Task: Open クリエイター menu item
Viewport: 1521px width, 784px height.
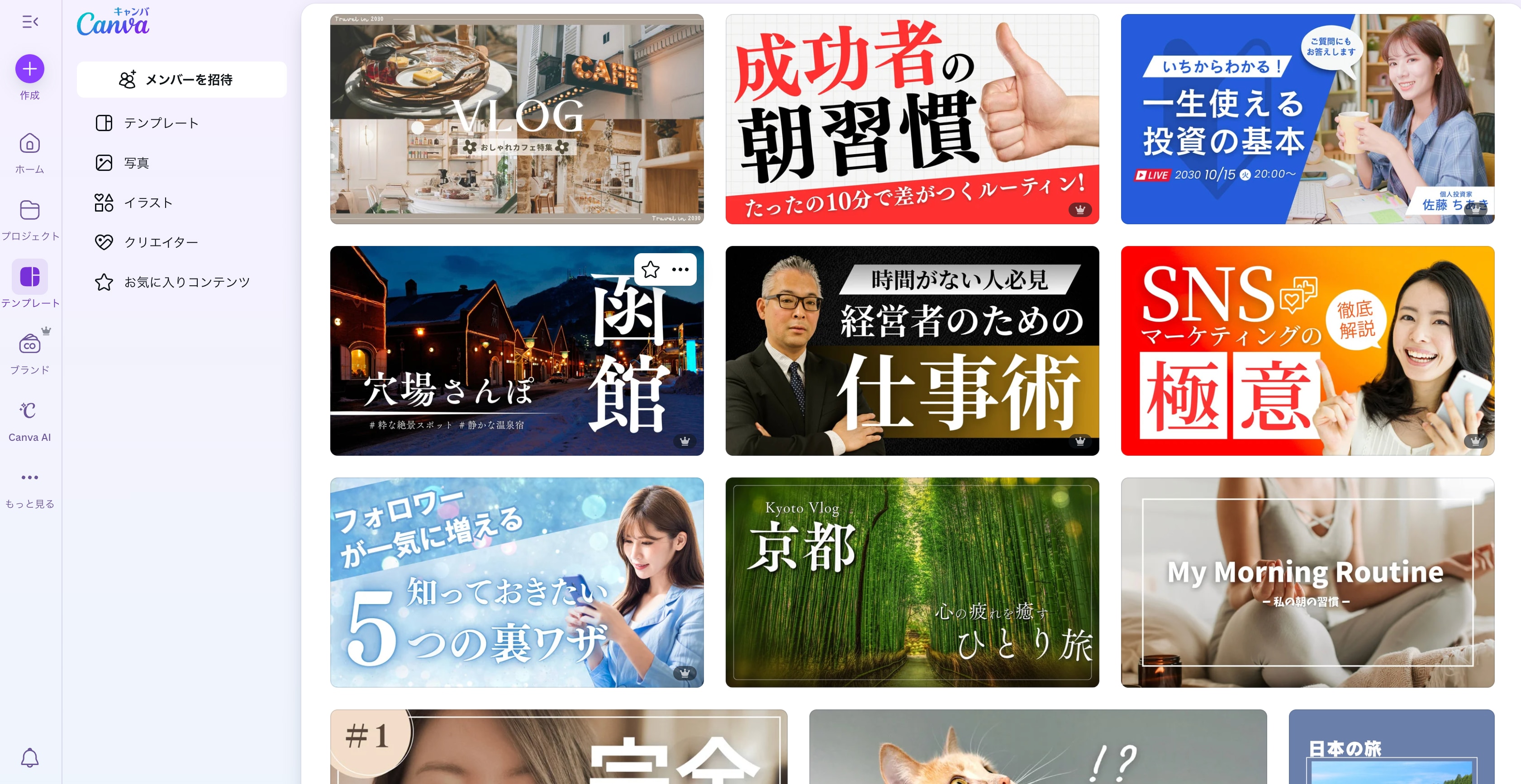Action: point(161,242)
